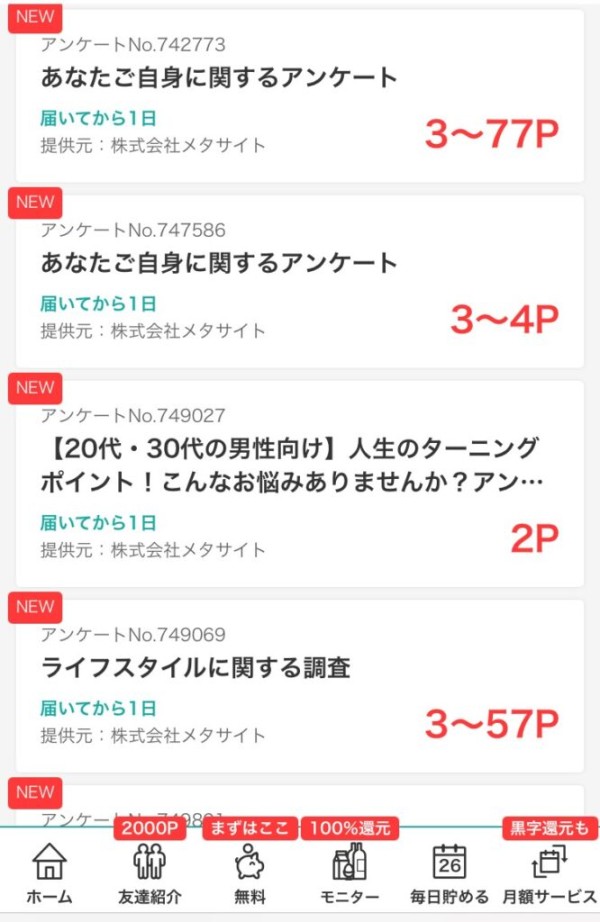Open survey No.742773 worth 3〜77P

(x=300, y=97)
